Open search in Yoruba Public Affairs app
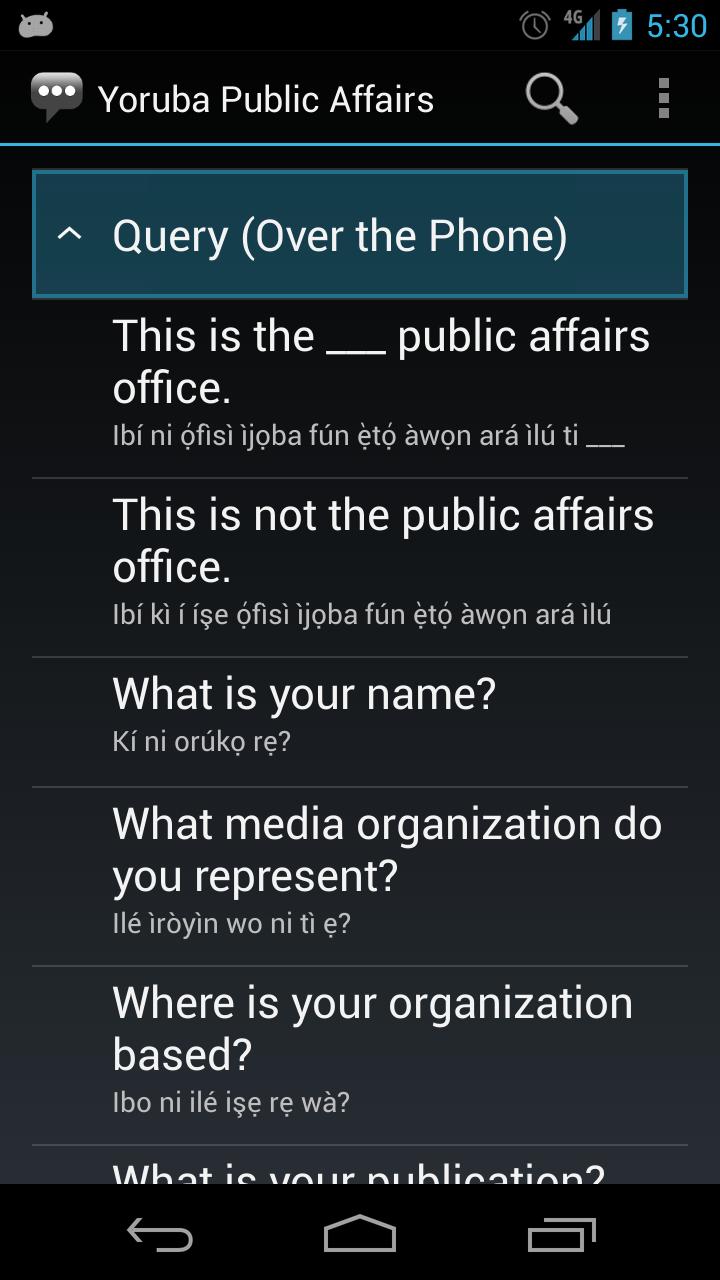 [549, 97]
